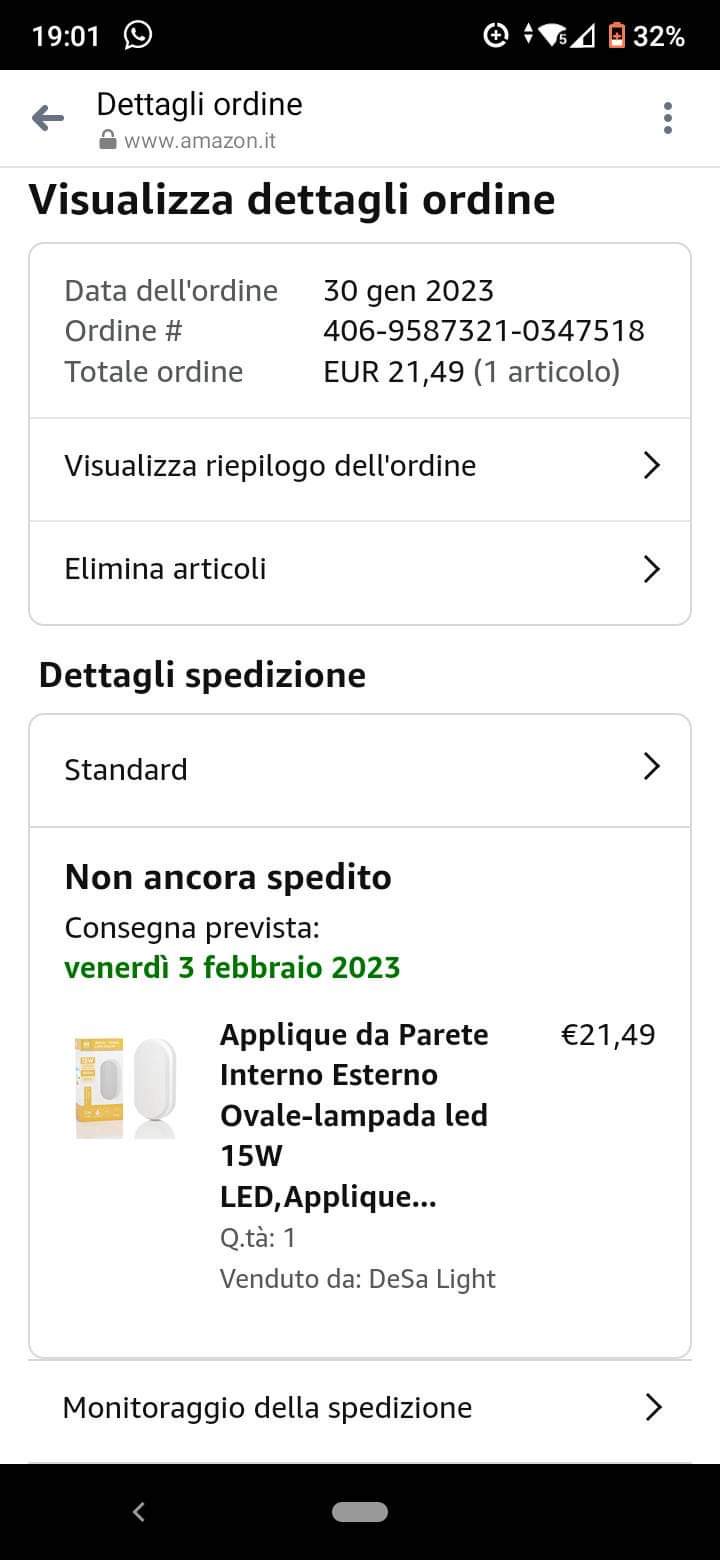
Task: View the Applique da Parete product image
Action: (x=126, y=1088)
